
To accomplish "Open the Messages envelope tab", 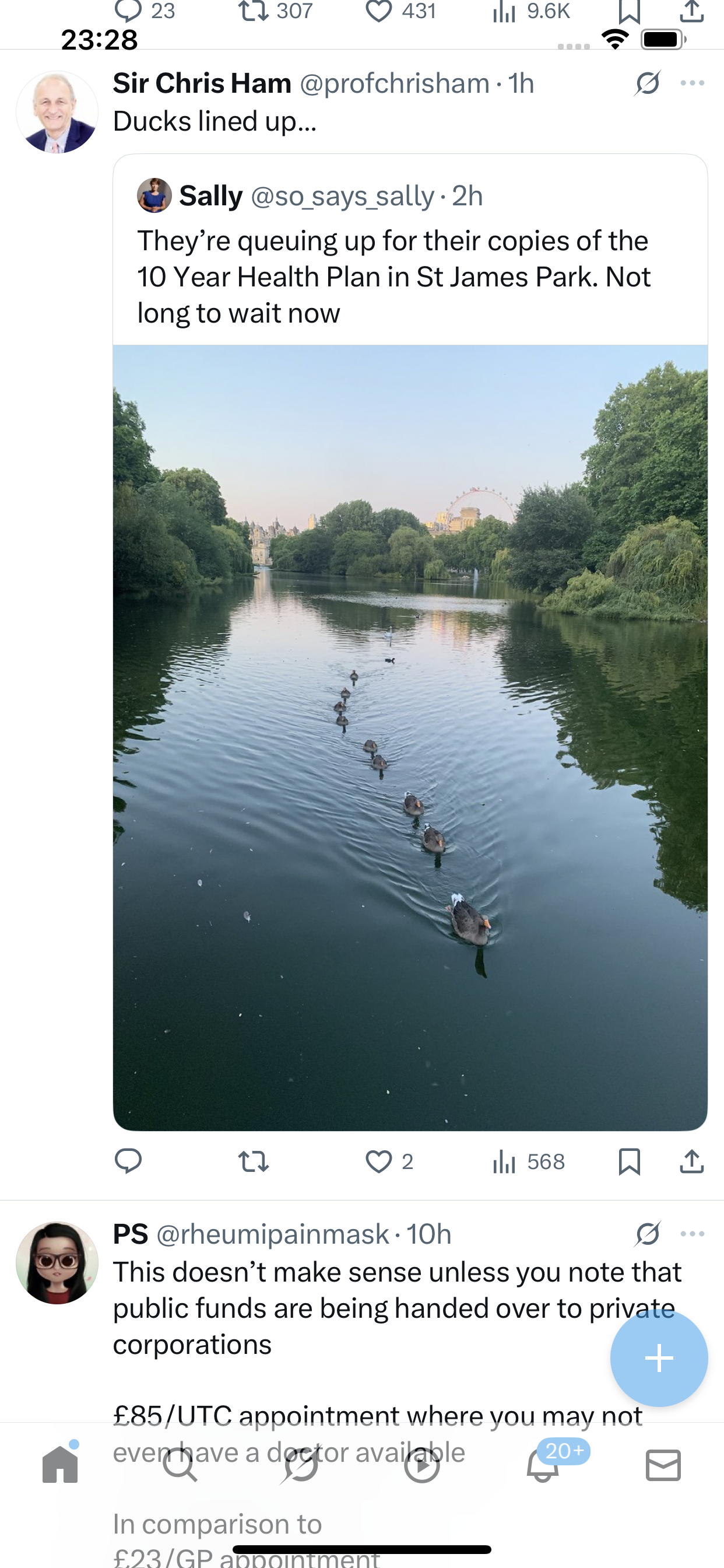I will (x=663, y=1465).
